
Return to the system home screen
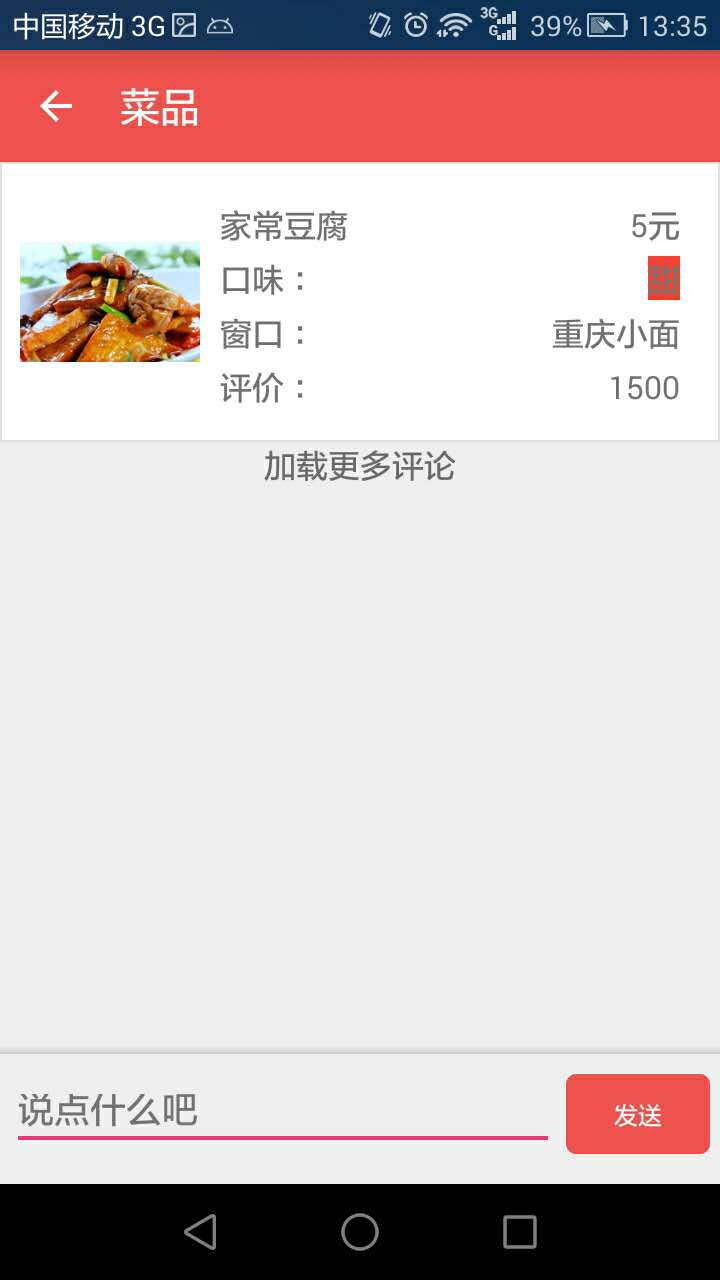click(x=360, y=1232)
